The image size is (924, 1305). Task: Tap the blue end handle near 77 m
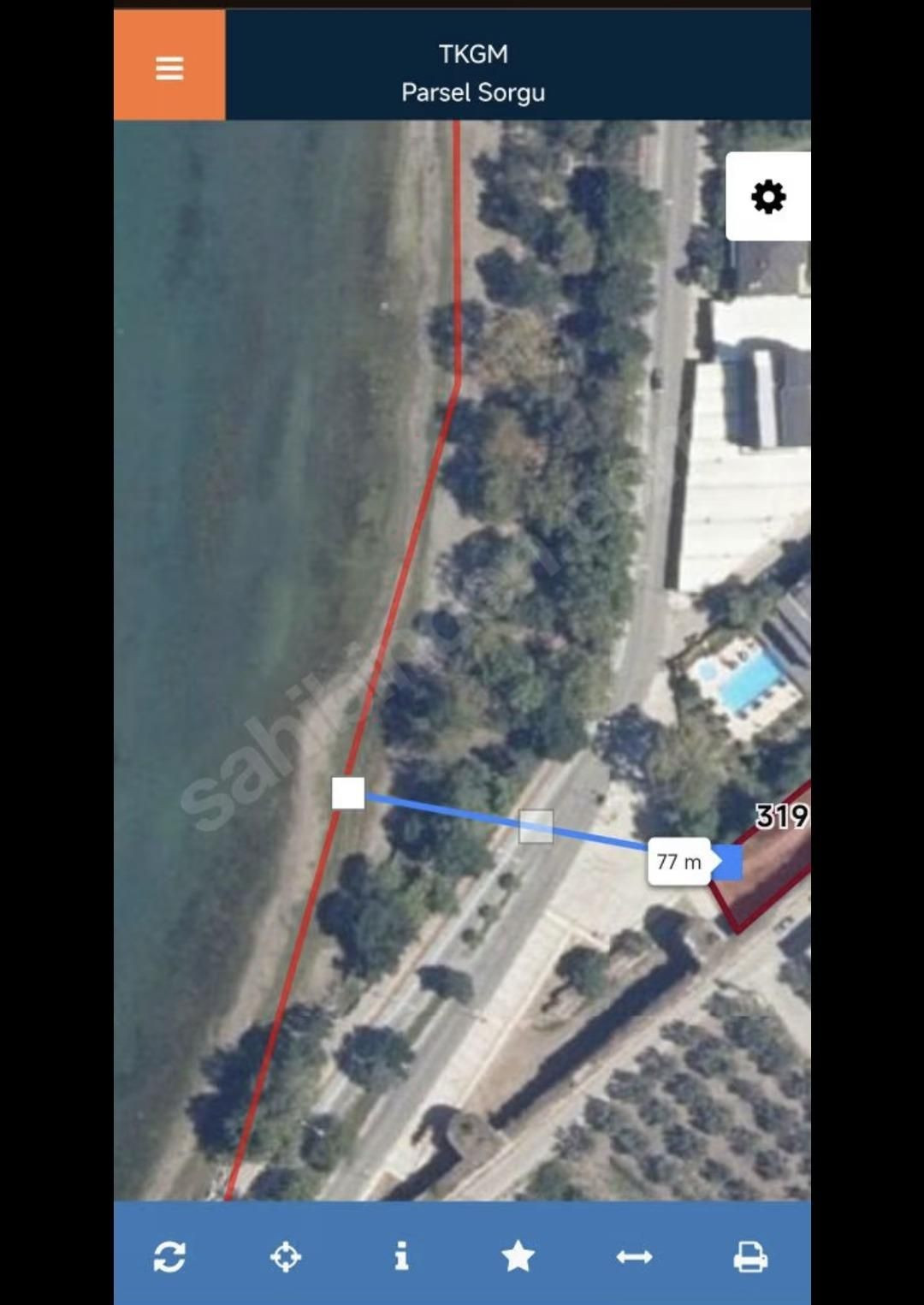[729, 862]
